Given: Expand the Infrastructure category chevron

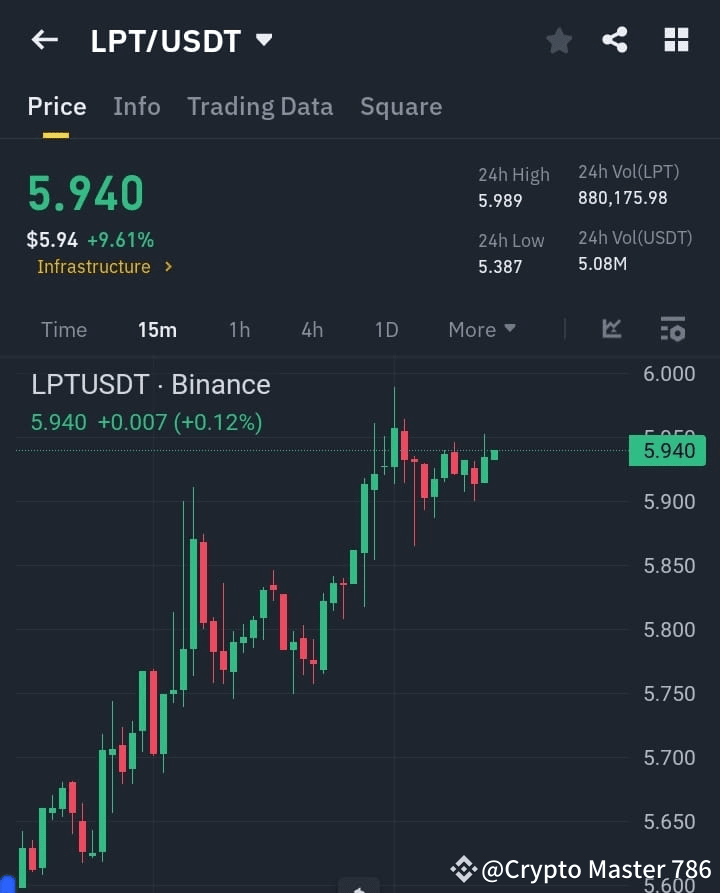Looking at the screenshot, I should coord(168,267).
